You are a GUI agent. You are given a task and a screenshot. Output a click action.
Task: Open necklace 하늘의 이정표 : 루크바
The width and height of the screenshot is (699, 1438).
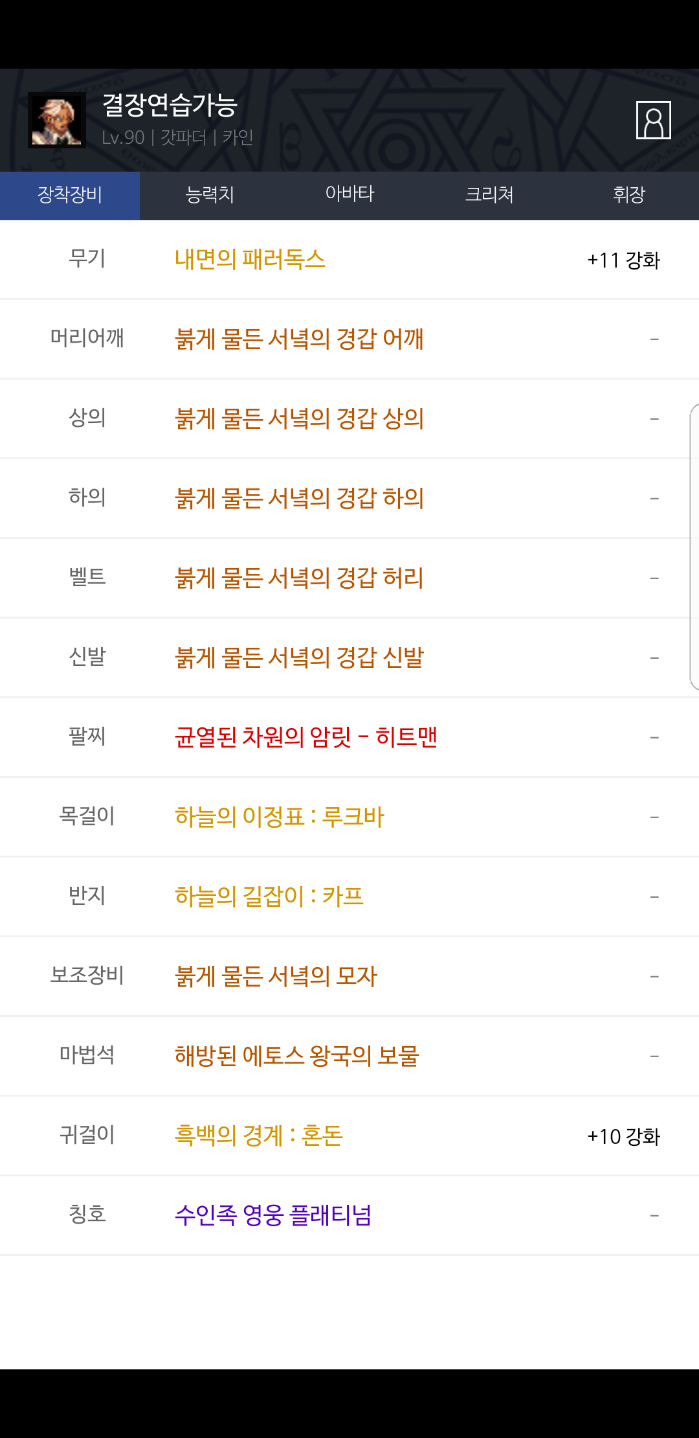(279, 817)
